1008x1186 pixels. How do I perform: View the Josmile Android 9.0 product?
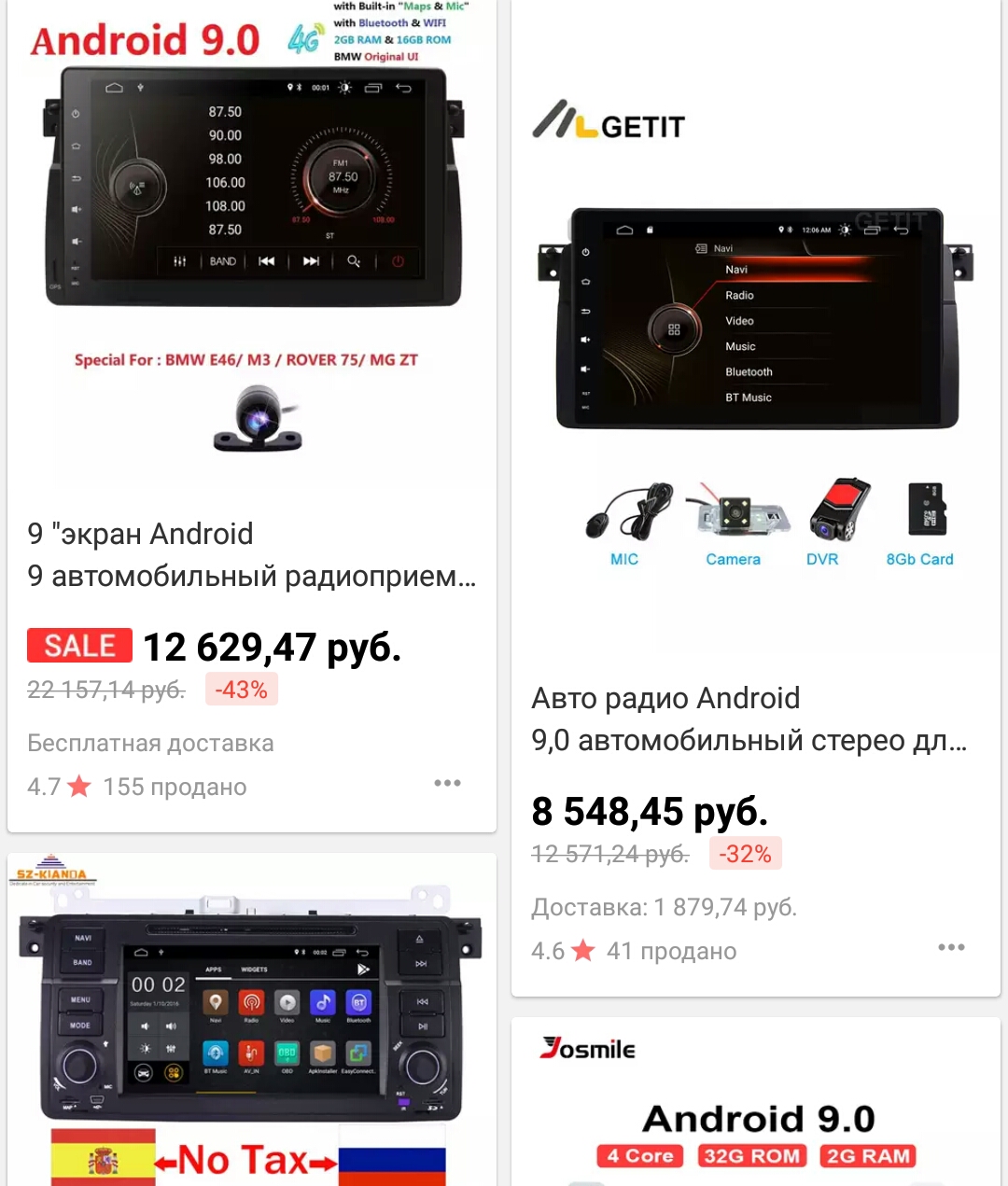[756, 1110]
